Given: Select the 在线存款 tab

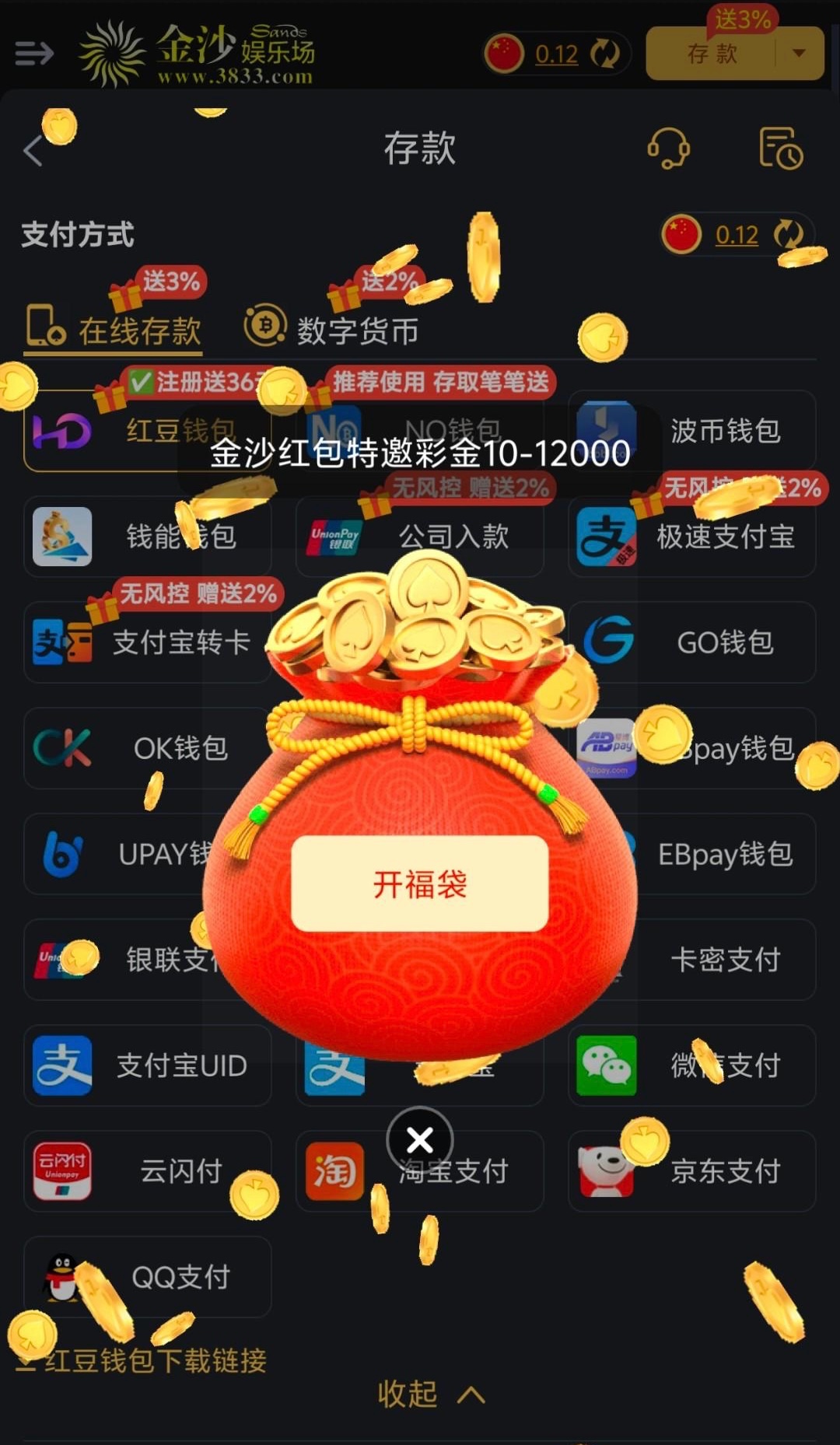Looking at the screenshot, I should 115,330.
